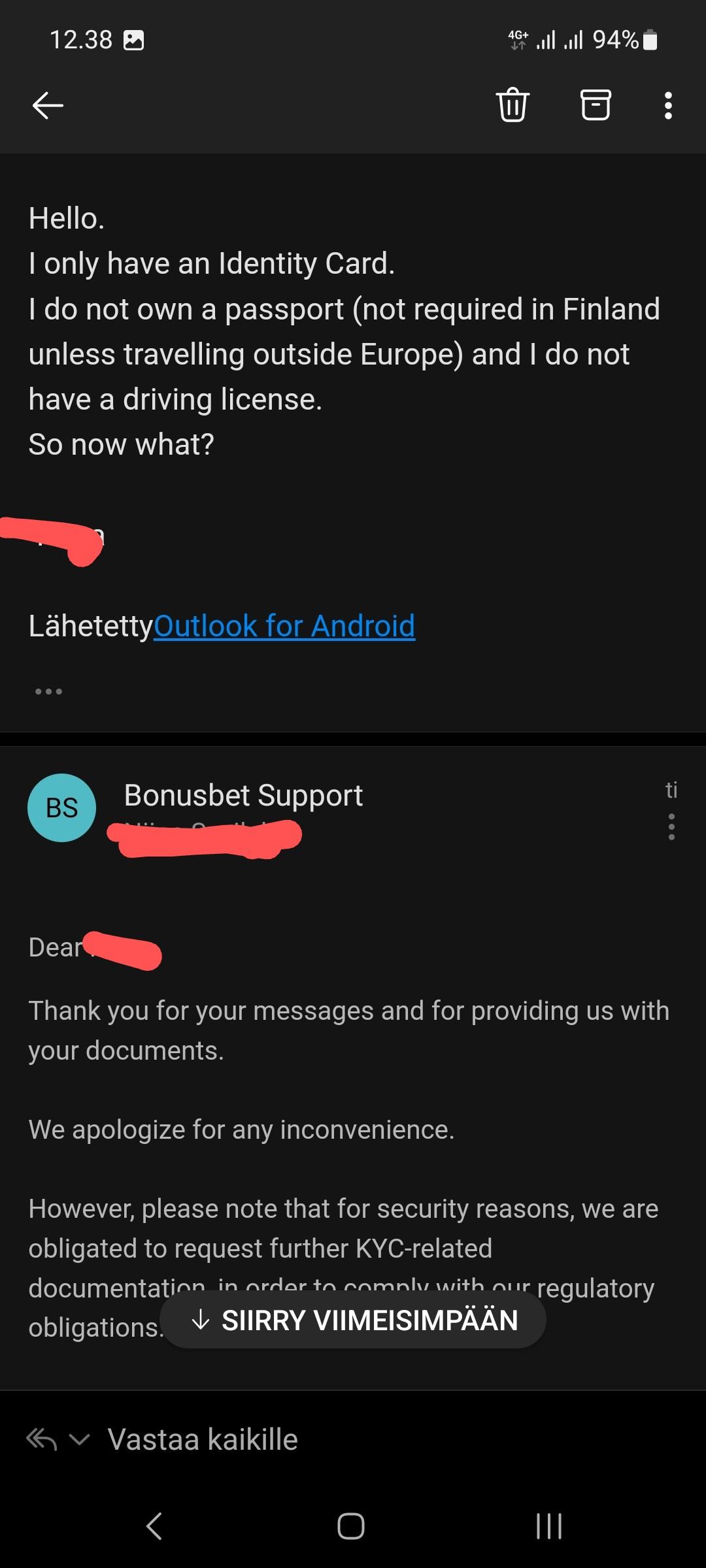Open the Bonusbet Support sender avatar

coord(62,808)
